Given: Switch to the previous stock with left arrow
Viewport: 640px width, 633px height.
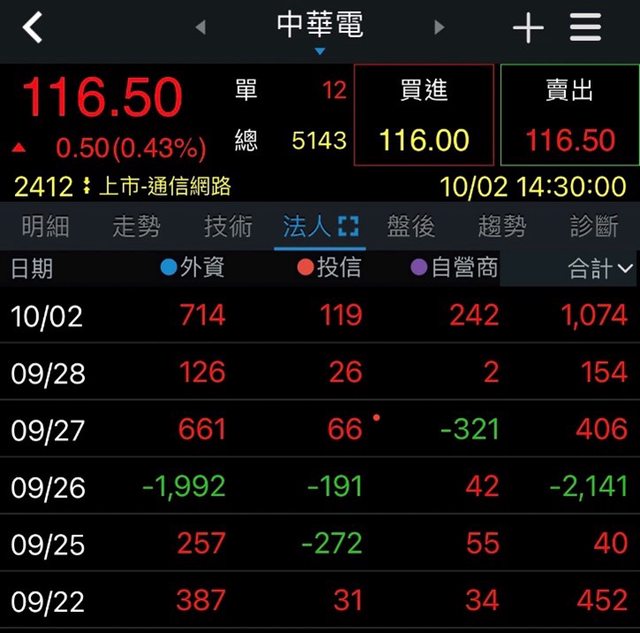Looking at the screenshot, I should pyautogui.click(x=201, y=28).
